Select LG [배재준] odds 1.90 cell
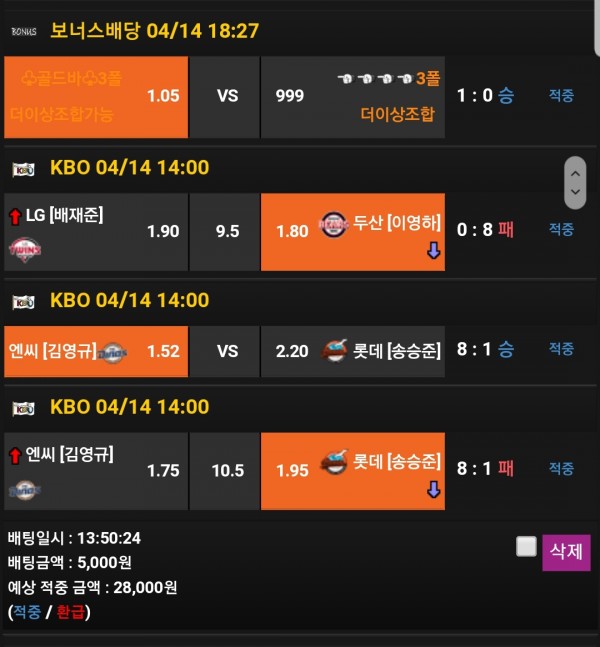600x647 pixels. [96, 232]
